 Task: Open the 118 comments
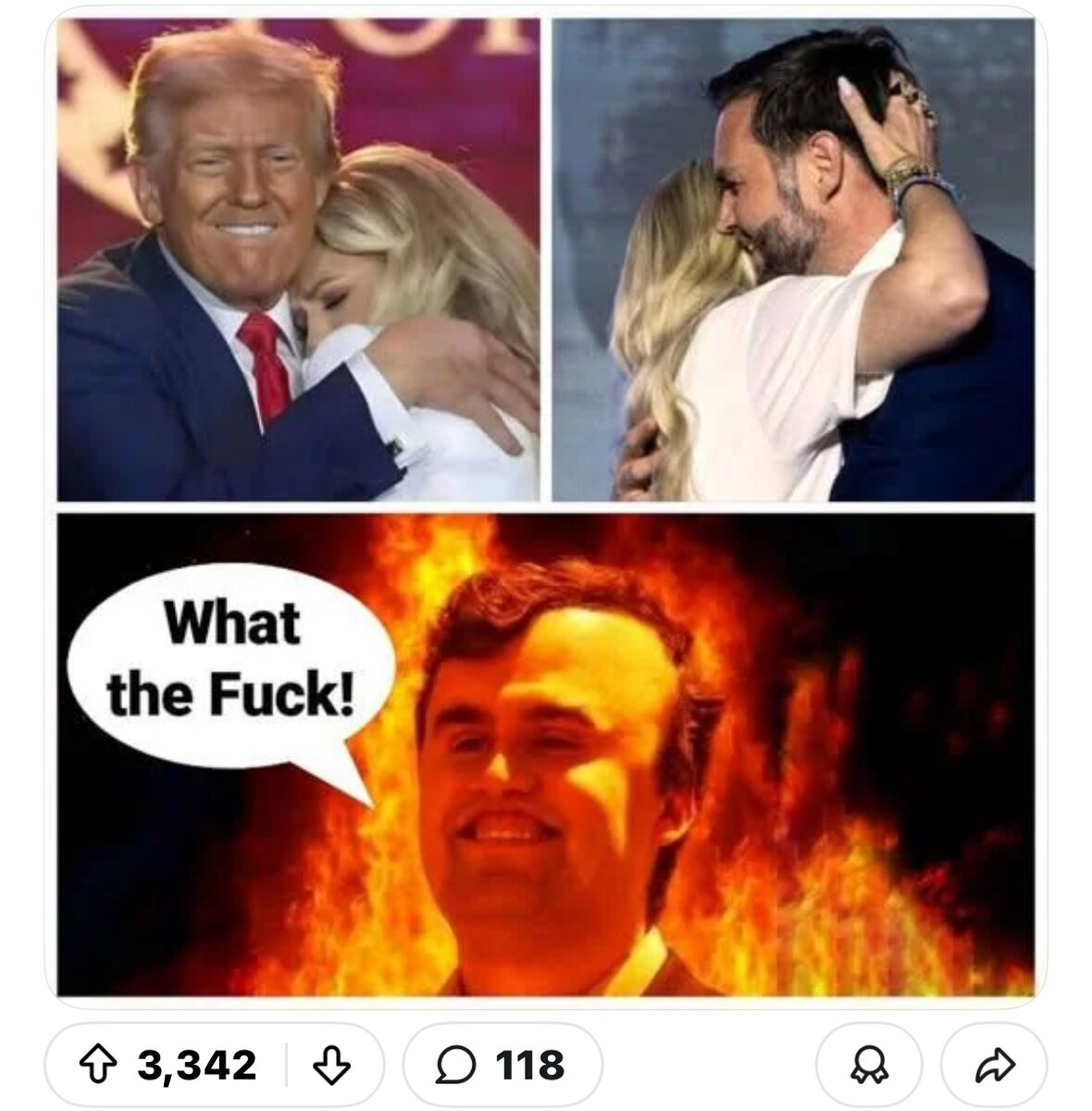(503, 1064)
